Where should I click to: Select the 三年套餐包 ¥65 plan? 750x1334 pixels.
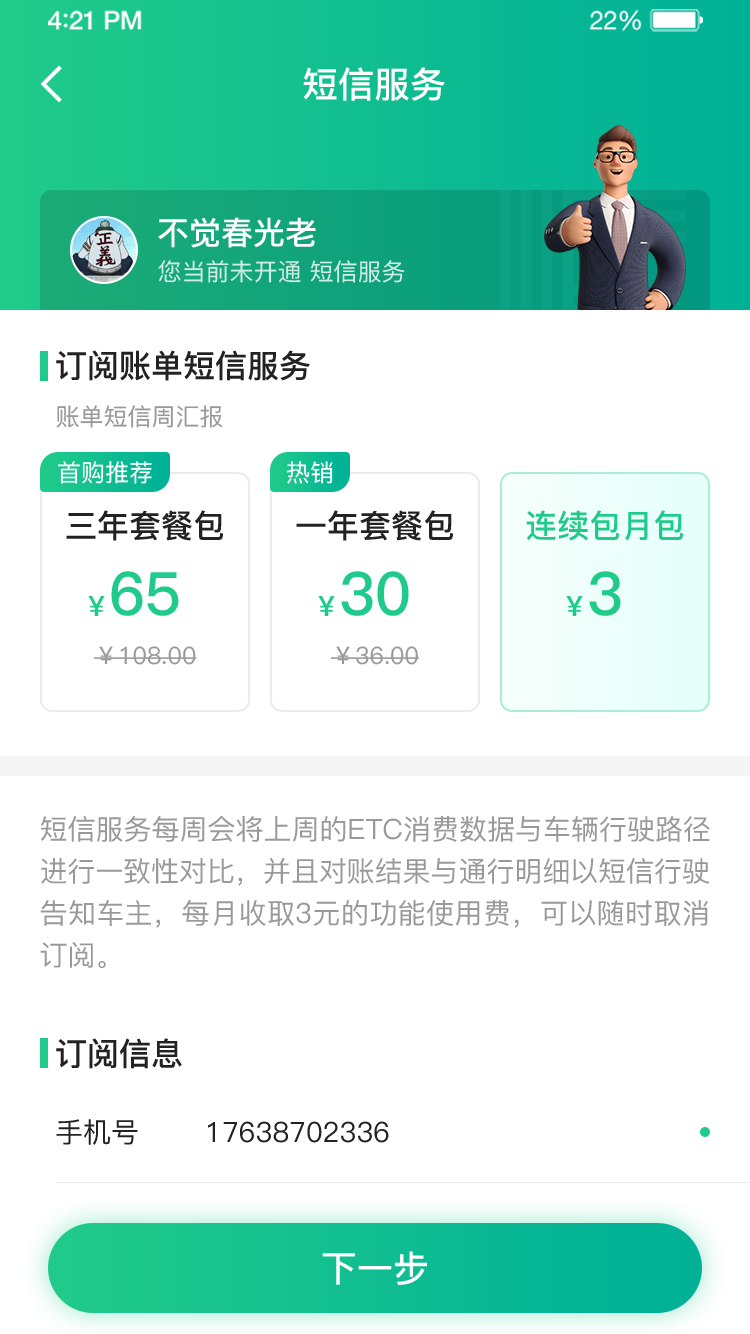[x=145, y=592]
